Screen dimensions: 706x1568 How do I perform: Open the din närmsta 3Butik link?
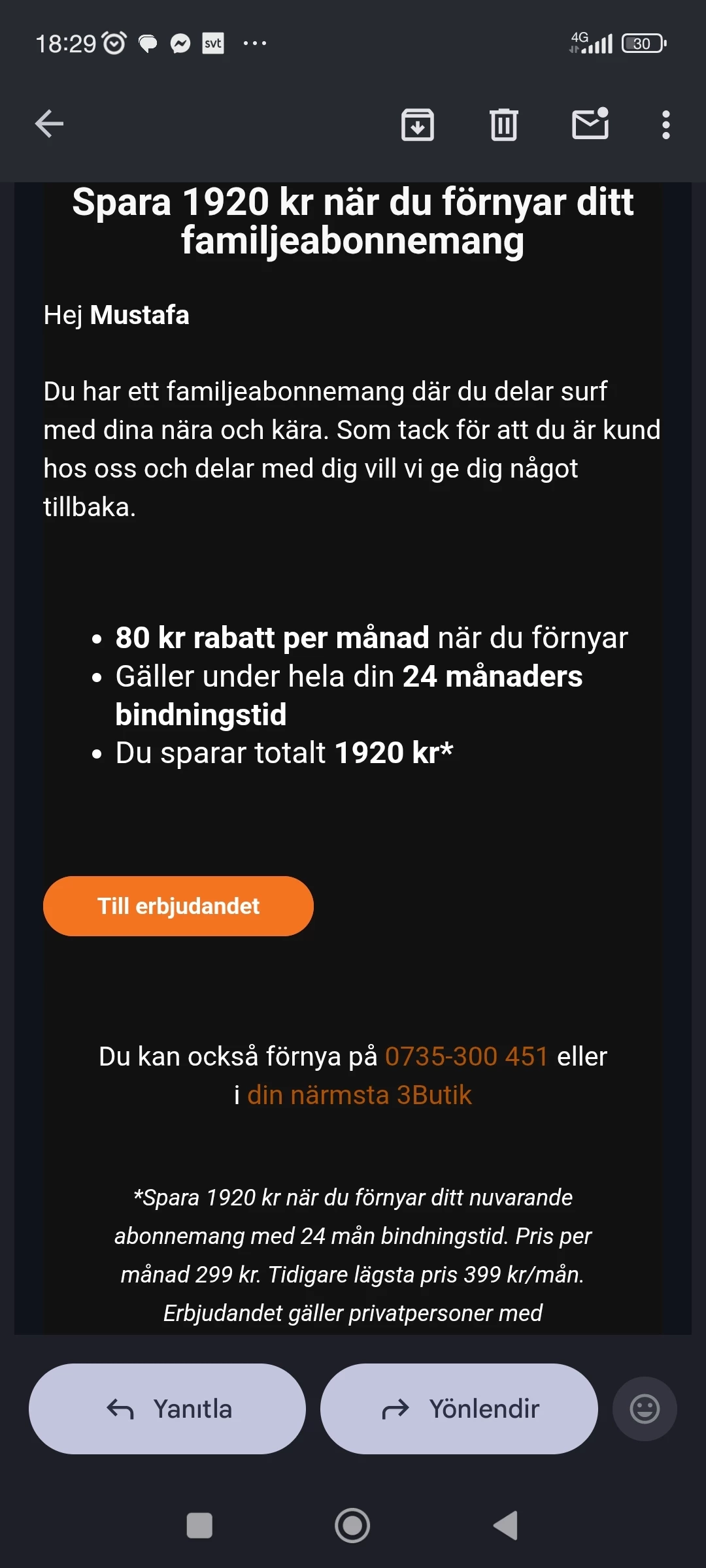360,1095
